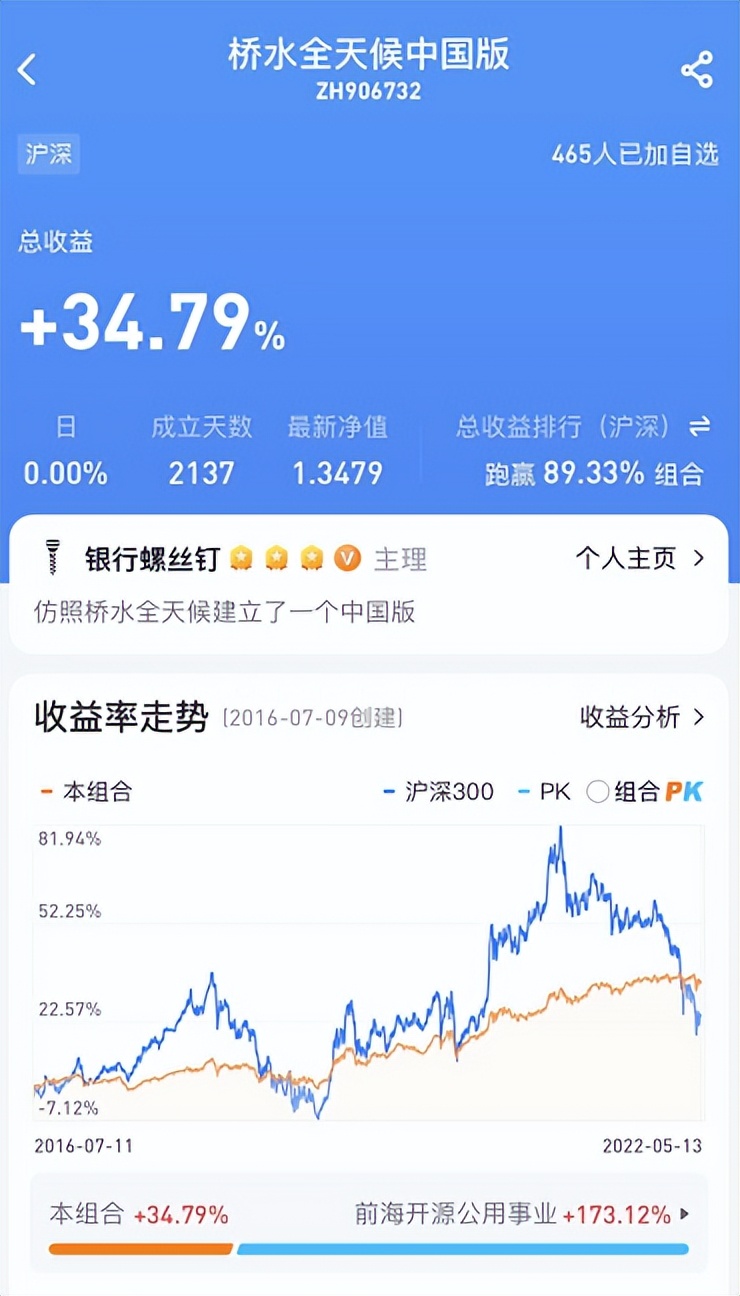This screenshot has width=740, height=1296.
Task: Click the back arrow at top left
Action: [x=27, y=69]
